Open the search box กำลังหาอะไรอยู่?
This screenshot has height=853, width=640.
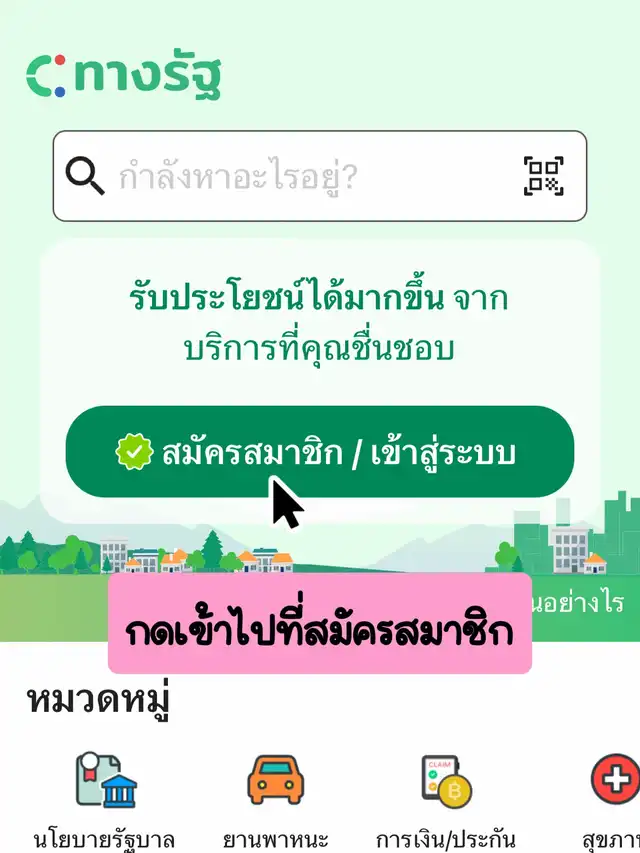coord(300,177)
